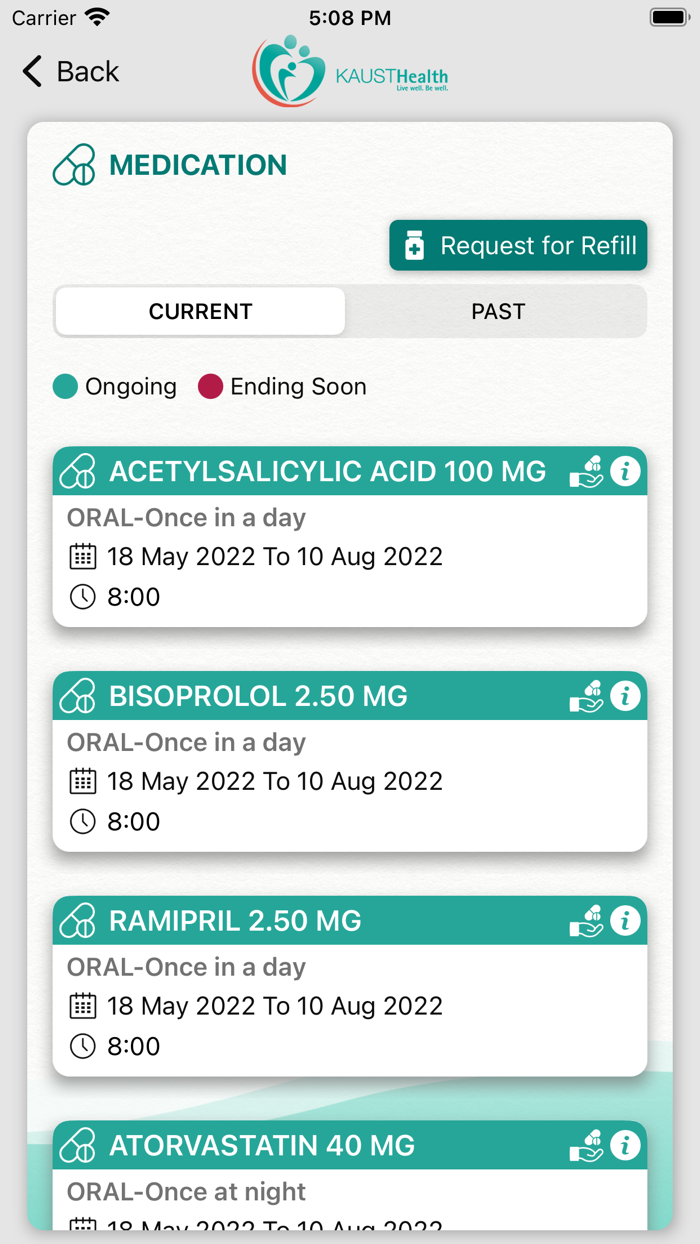Open info for Acetylsalicylic Acid 100 MG

(x=625, y=471)
